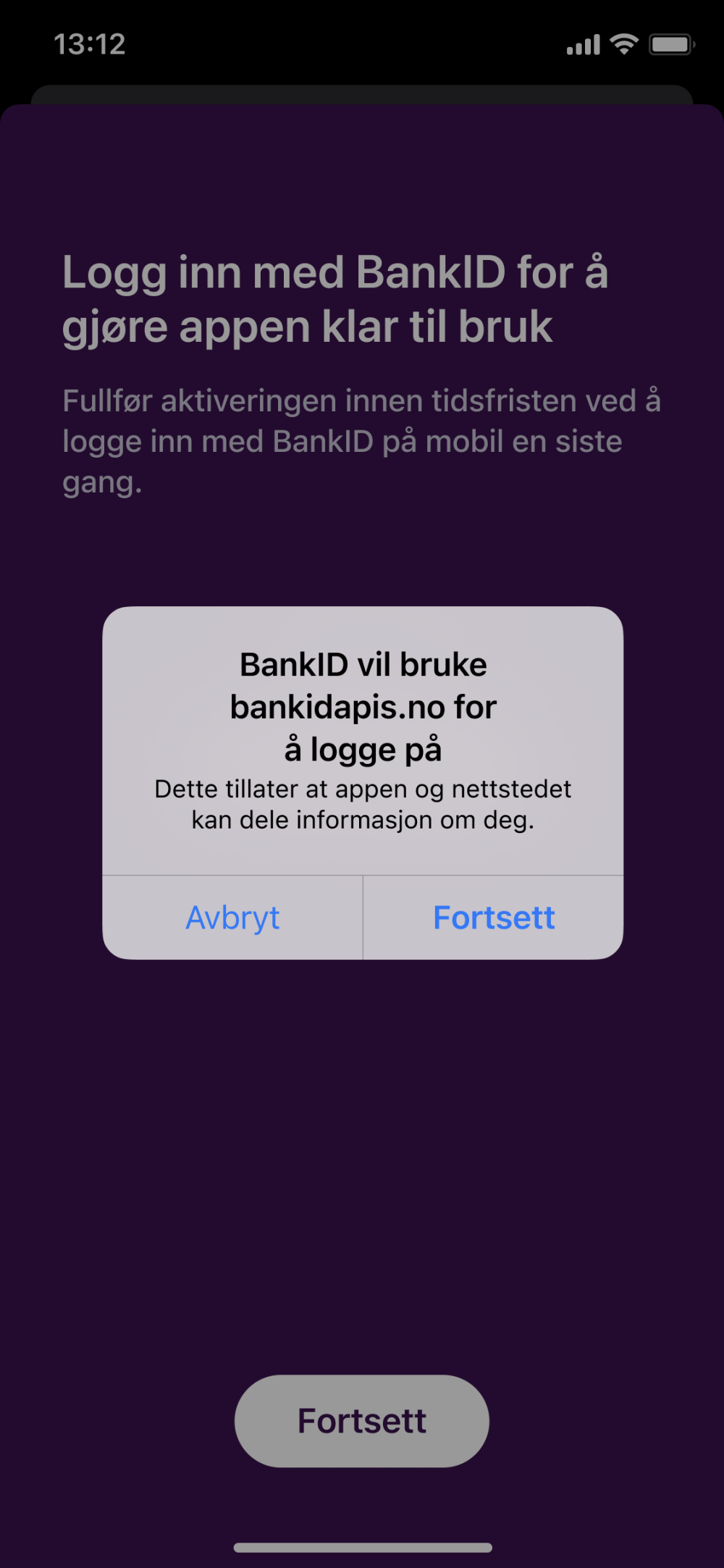This screenshot has width=724, height=1568.
Task: Tap Avbryt to cancel the login dialog
Action: click(232, 918)
